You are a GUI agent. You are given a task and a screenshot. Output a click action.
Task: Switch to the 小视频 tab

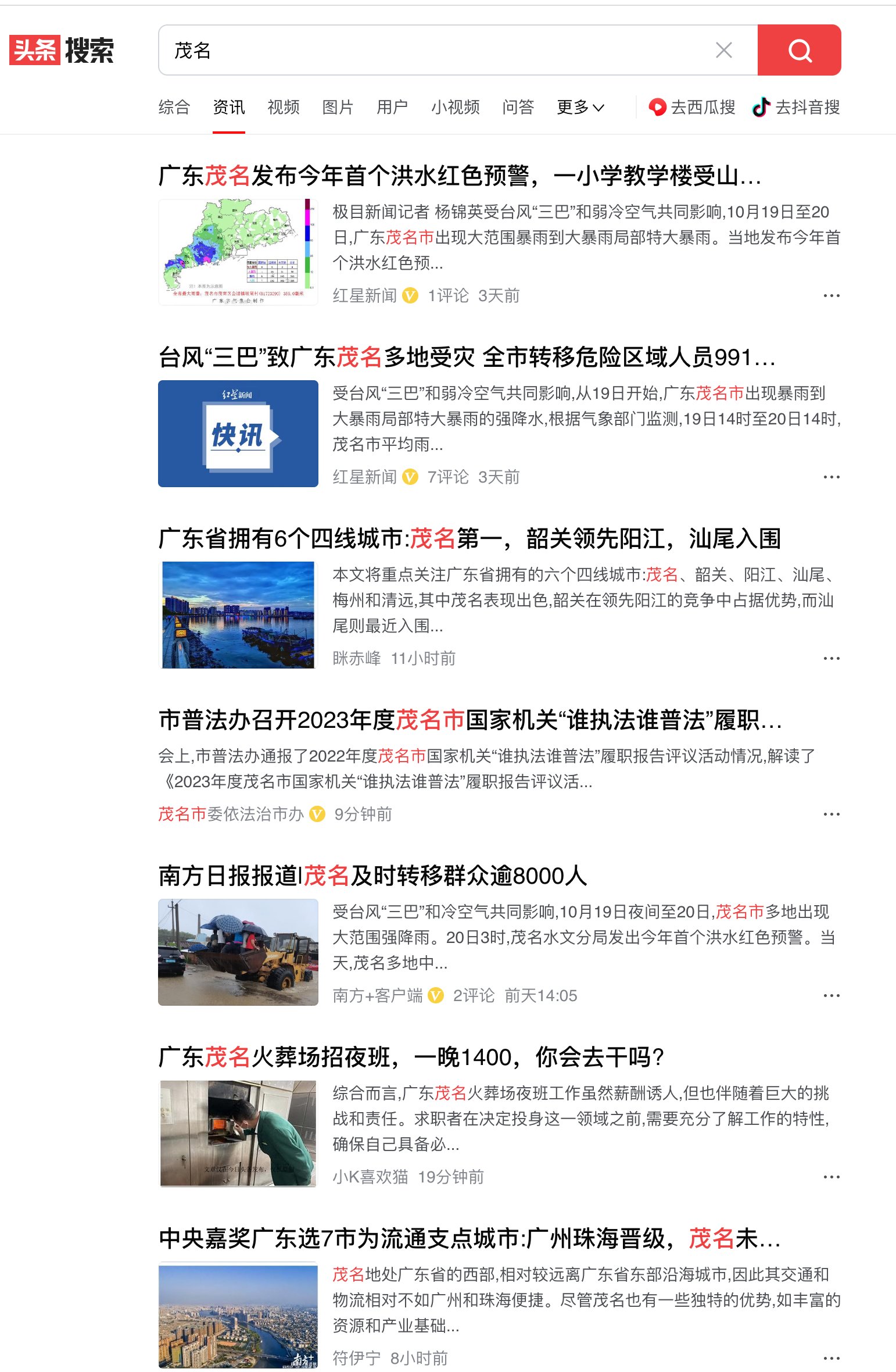coord(456,107)
